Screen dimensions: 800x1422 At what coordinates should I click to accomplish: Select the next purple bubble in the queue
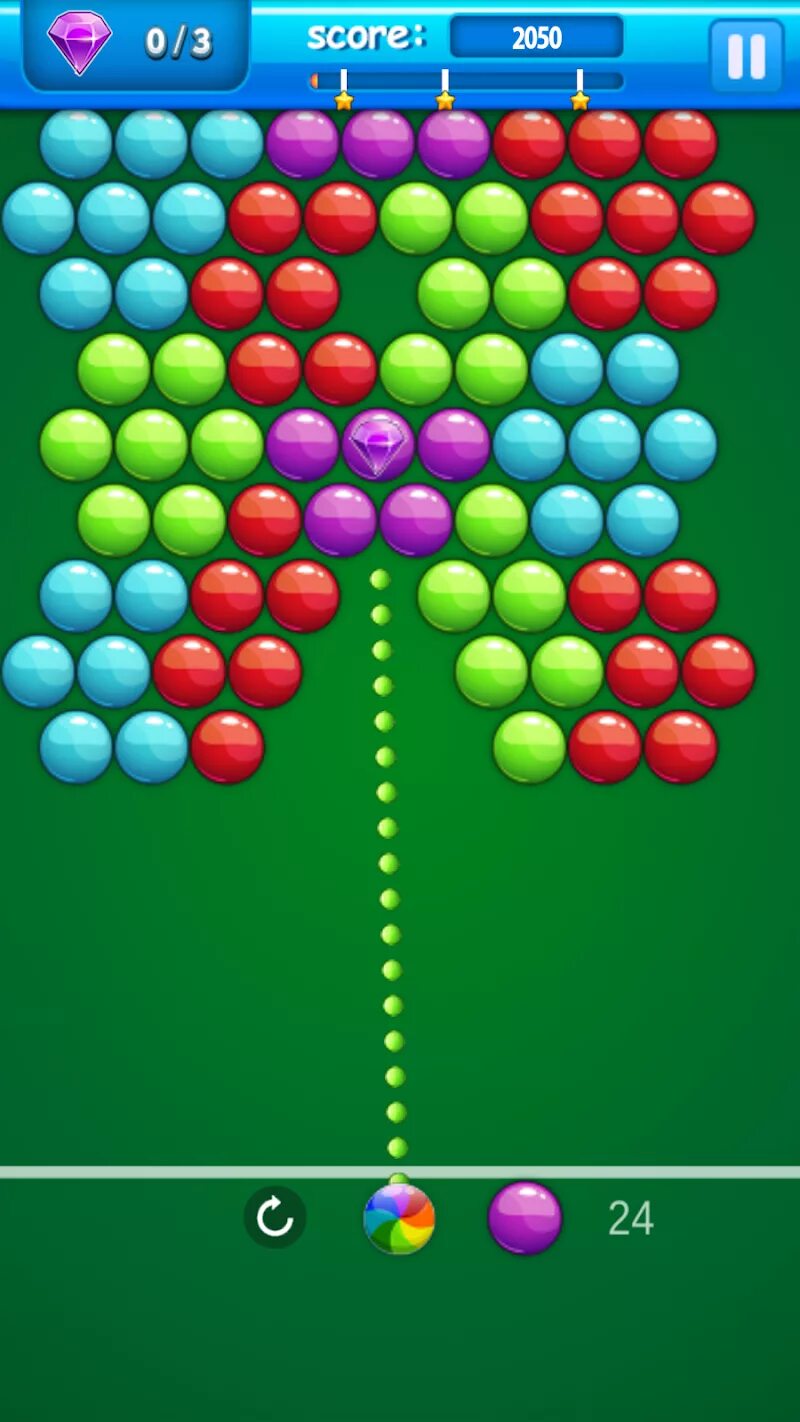click(525, 1217)
